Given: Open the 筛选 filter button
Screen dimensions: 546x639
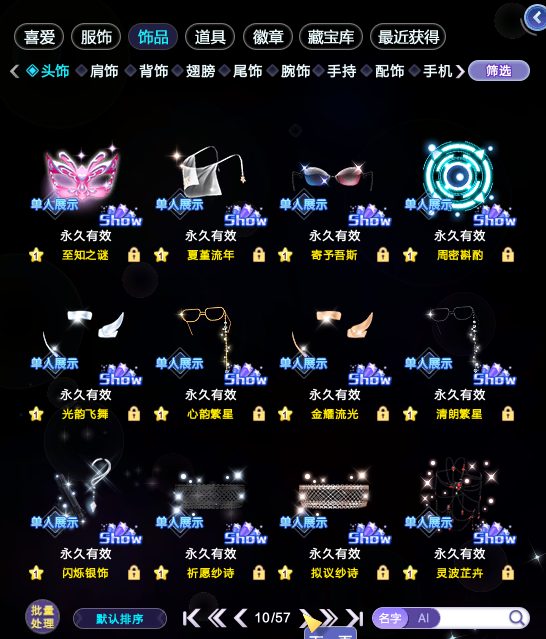Looking at the screenshot, I should (499, 71).
